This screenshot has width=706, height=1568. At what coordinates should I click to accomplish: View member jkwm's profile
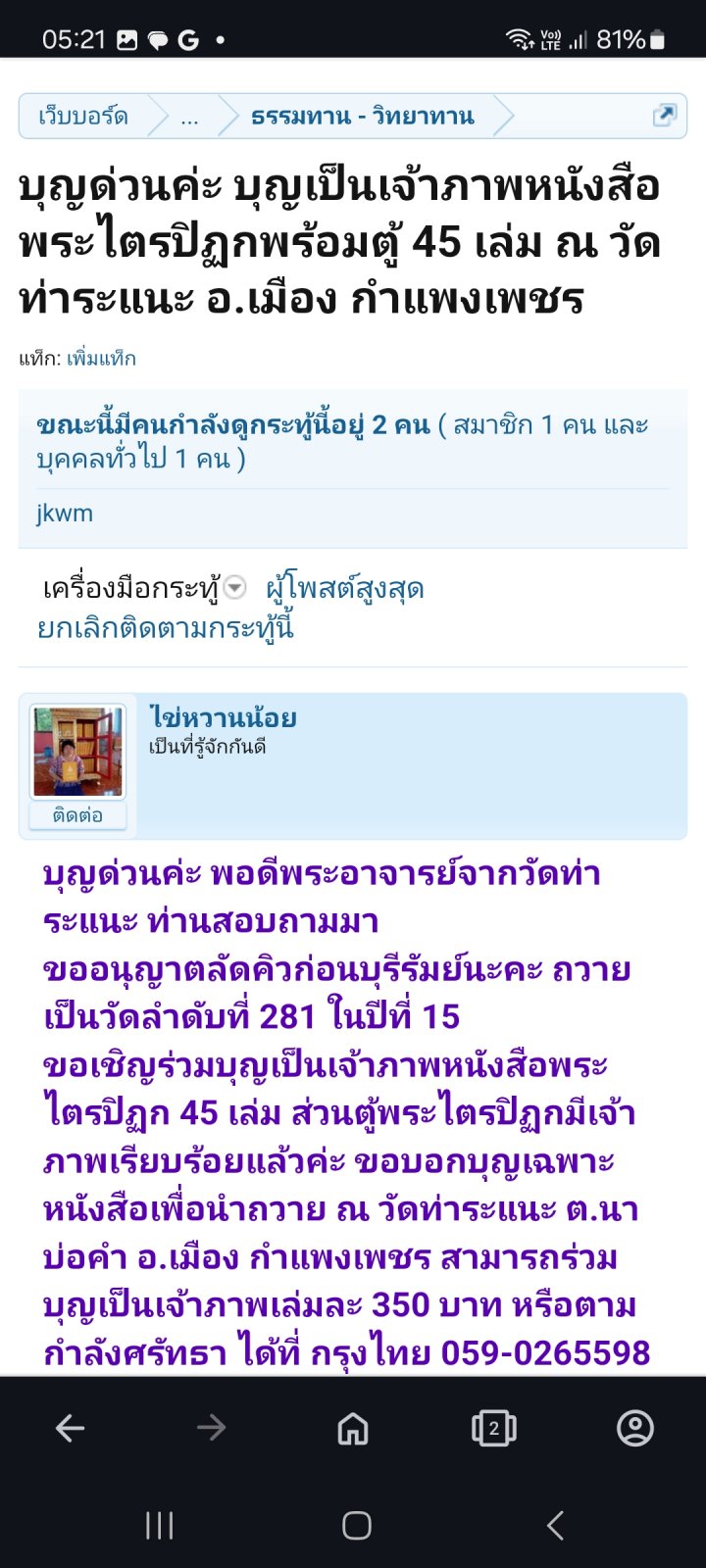point(65,513)
